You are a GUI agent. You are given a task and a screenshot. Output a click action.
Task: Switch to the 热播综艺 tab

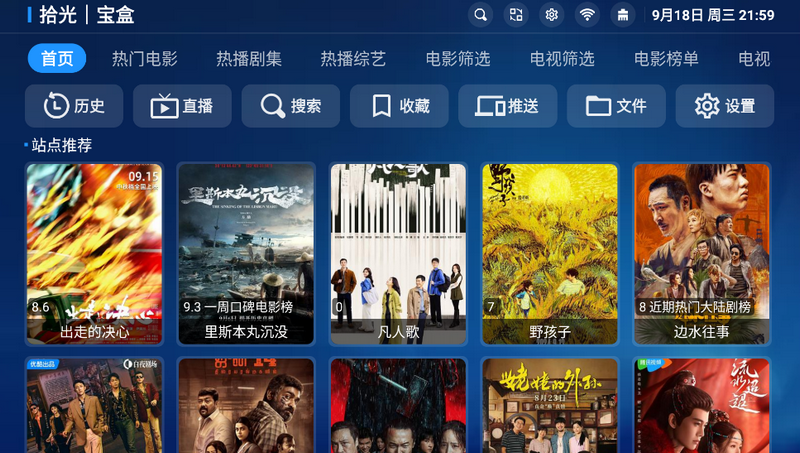[353, 59]
